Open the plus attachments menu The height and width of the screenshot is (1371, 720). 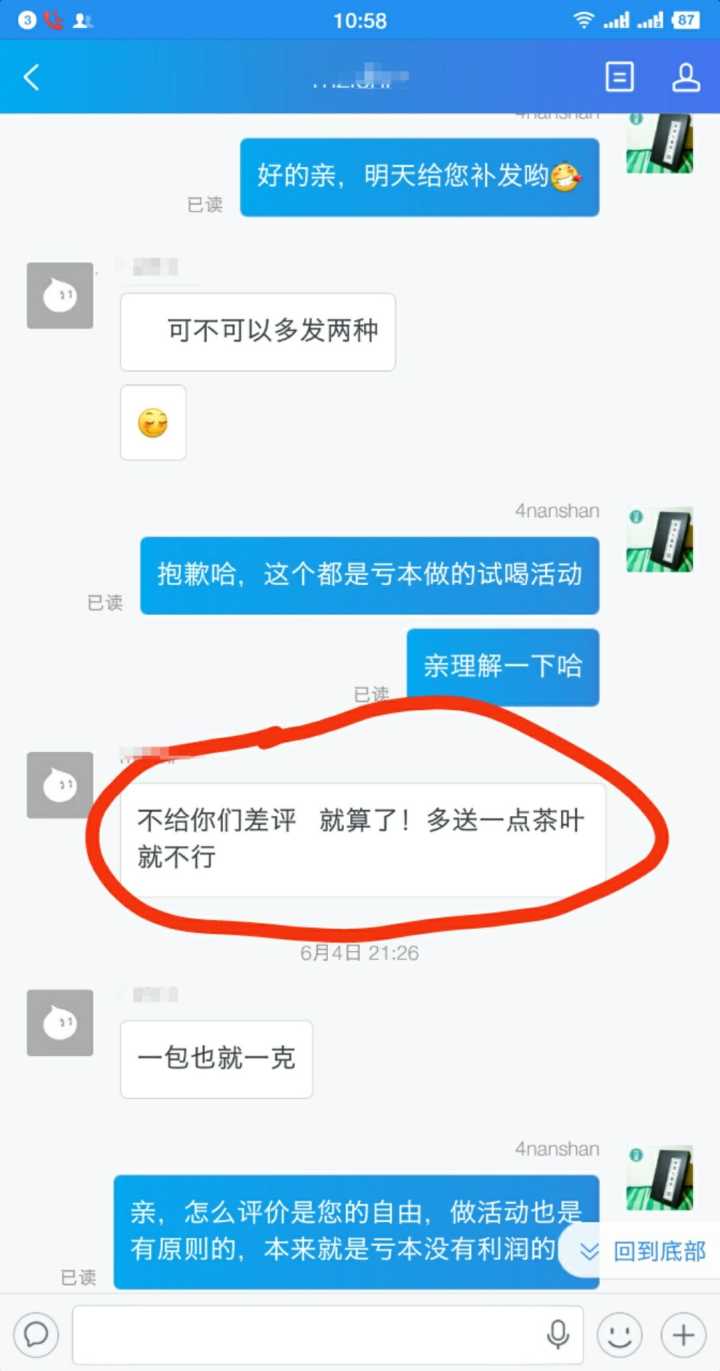tap(684, 1334)
